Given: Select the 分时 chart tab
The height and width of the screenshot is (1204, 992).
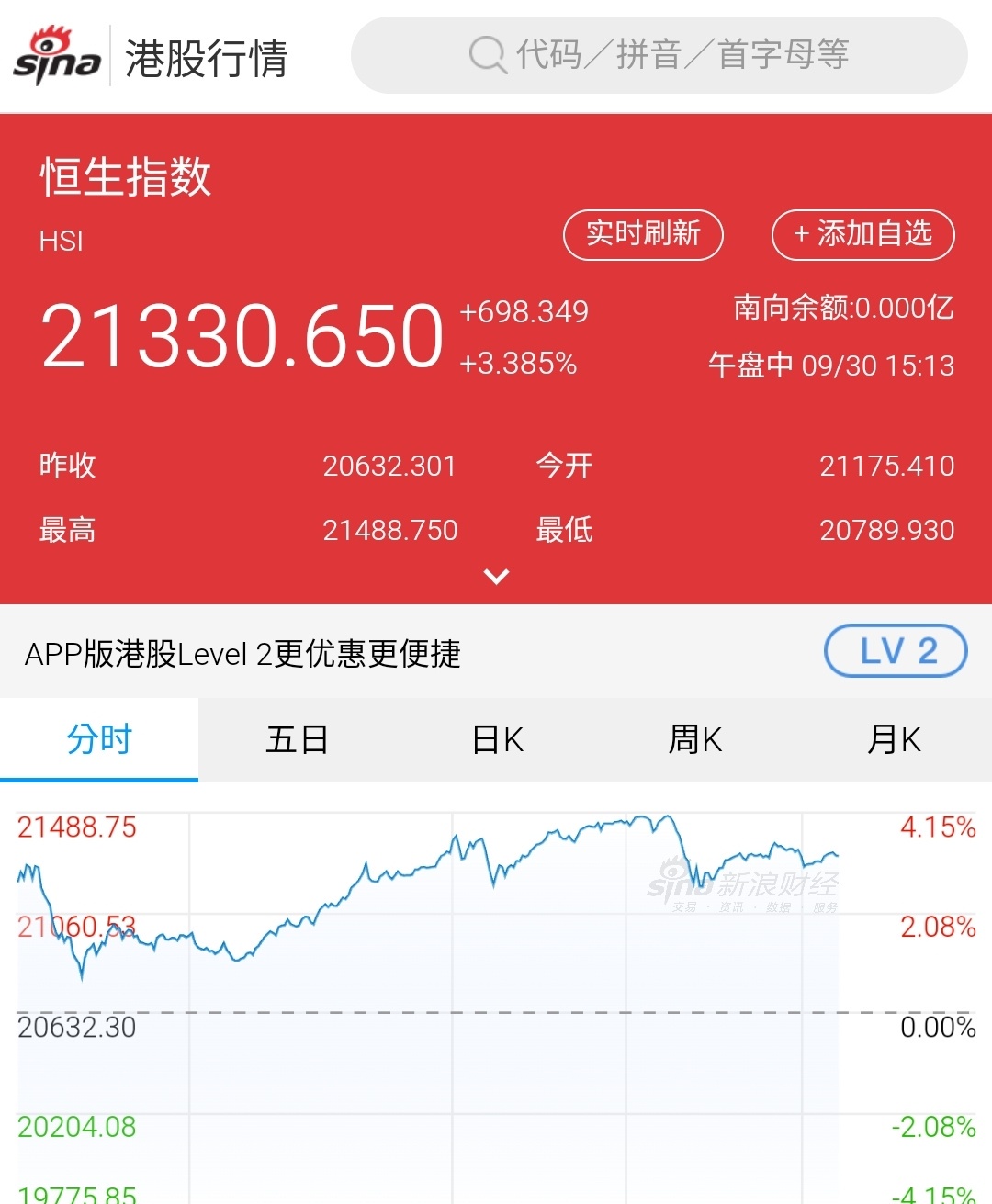Looking at the screenshot, I should (x=99, y=739).
